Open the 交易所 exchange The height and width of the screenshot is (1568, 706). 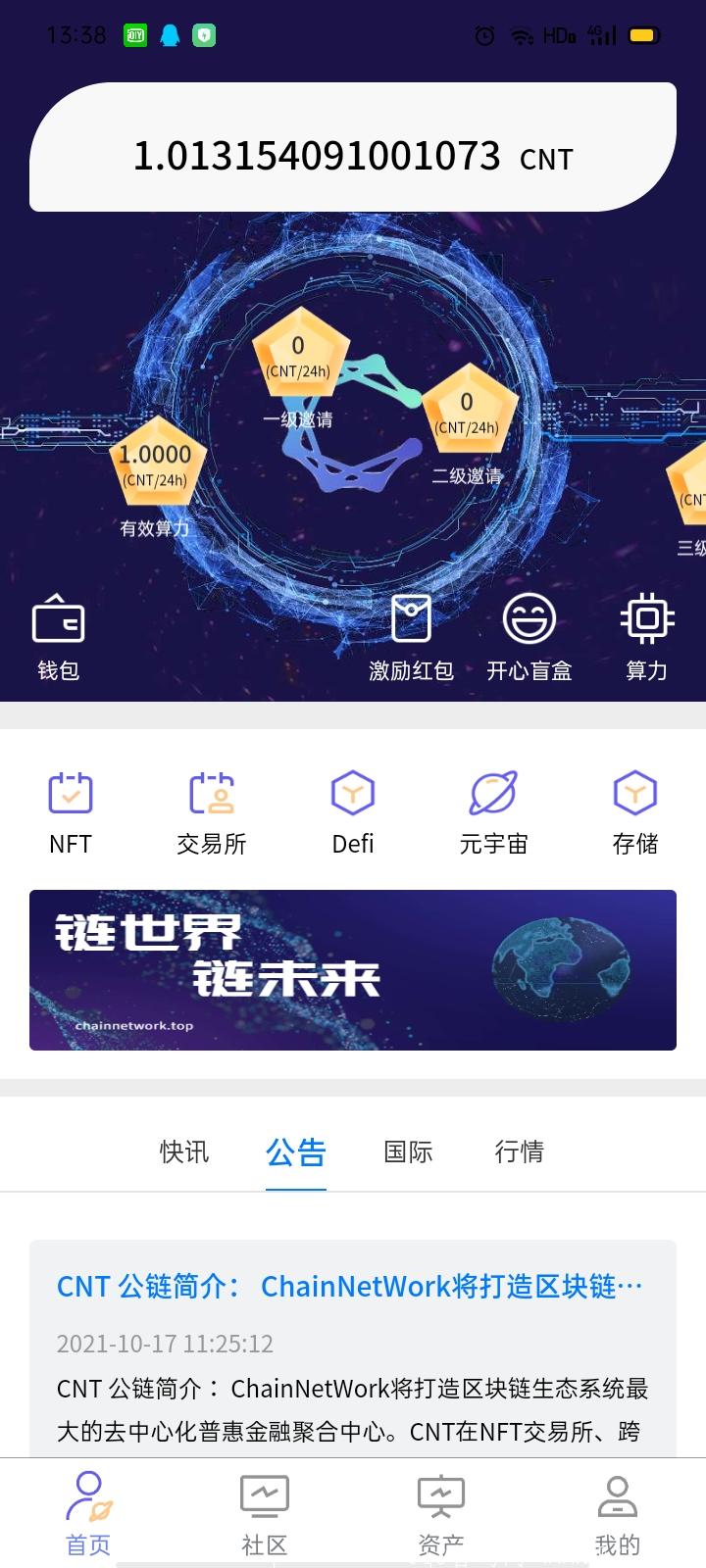point(212,813)
